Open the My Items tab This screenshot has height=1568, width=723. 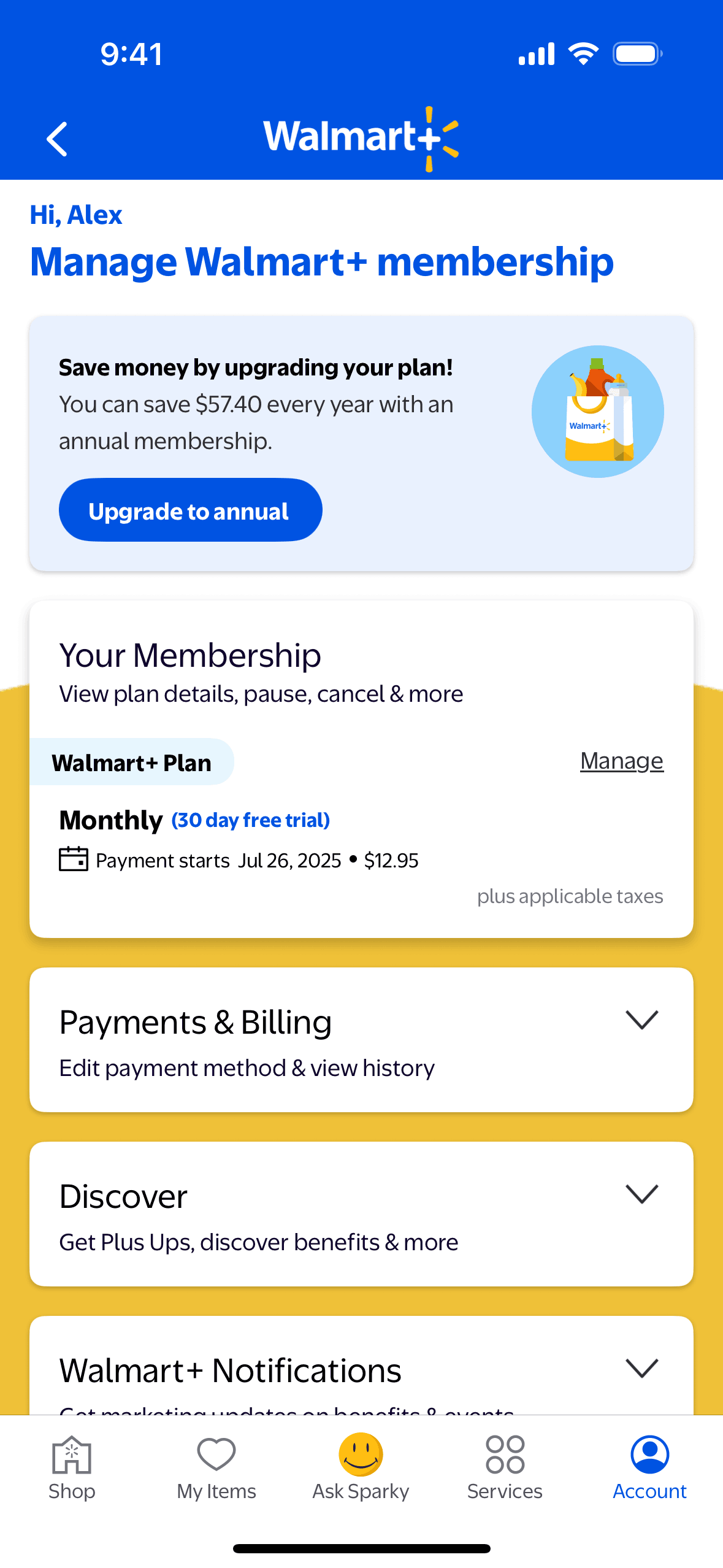[216, 1467]
